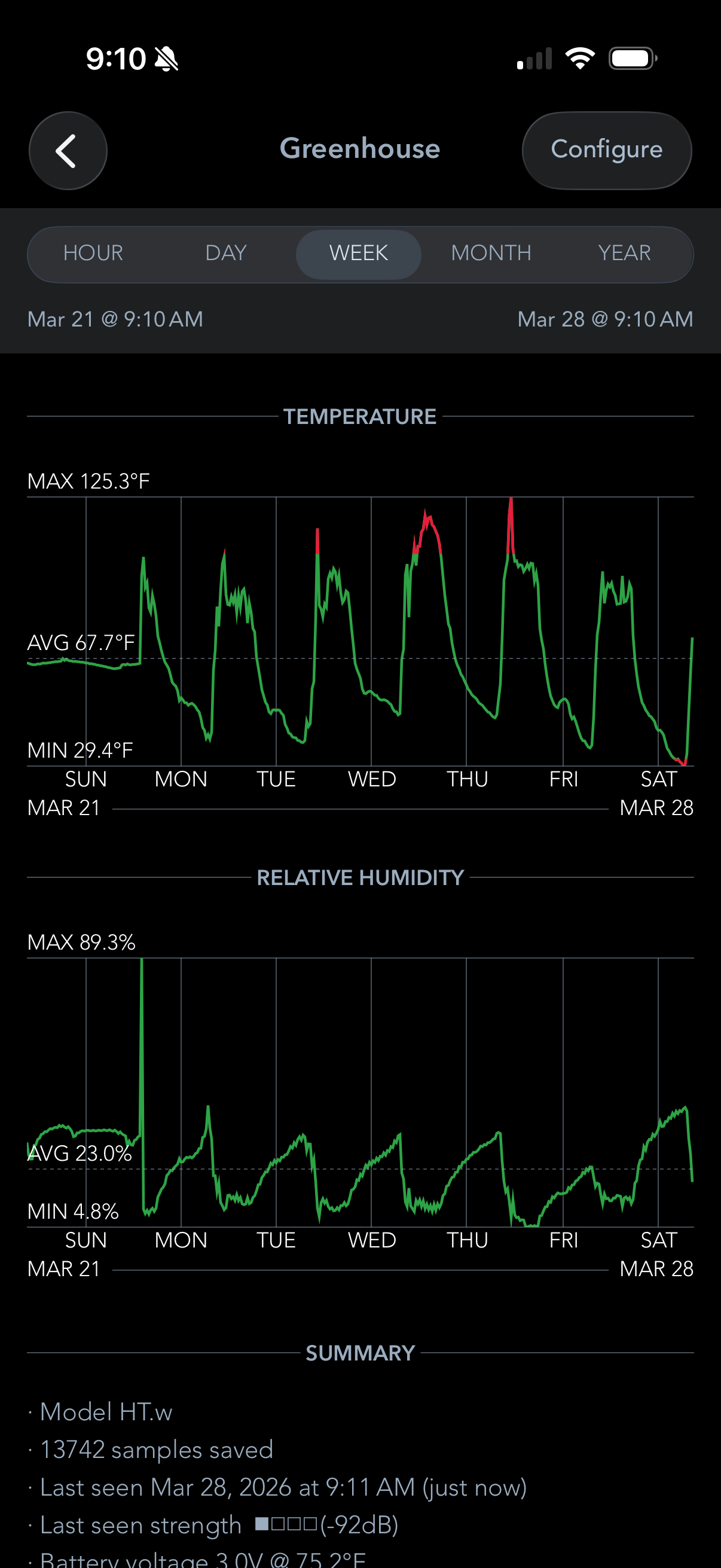Select the DAY time range
The image size is (721, 1568).
click(x=226, y=253)
